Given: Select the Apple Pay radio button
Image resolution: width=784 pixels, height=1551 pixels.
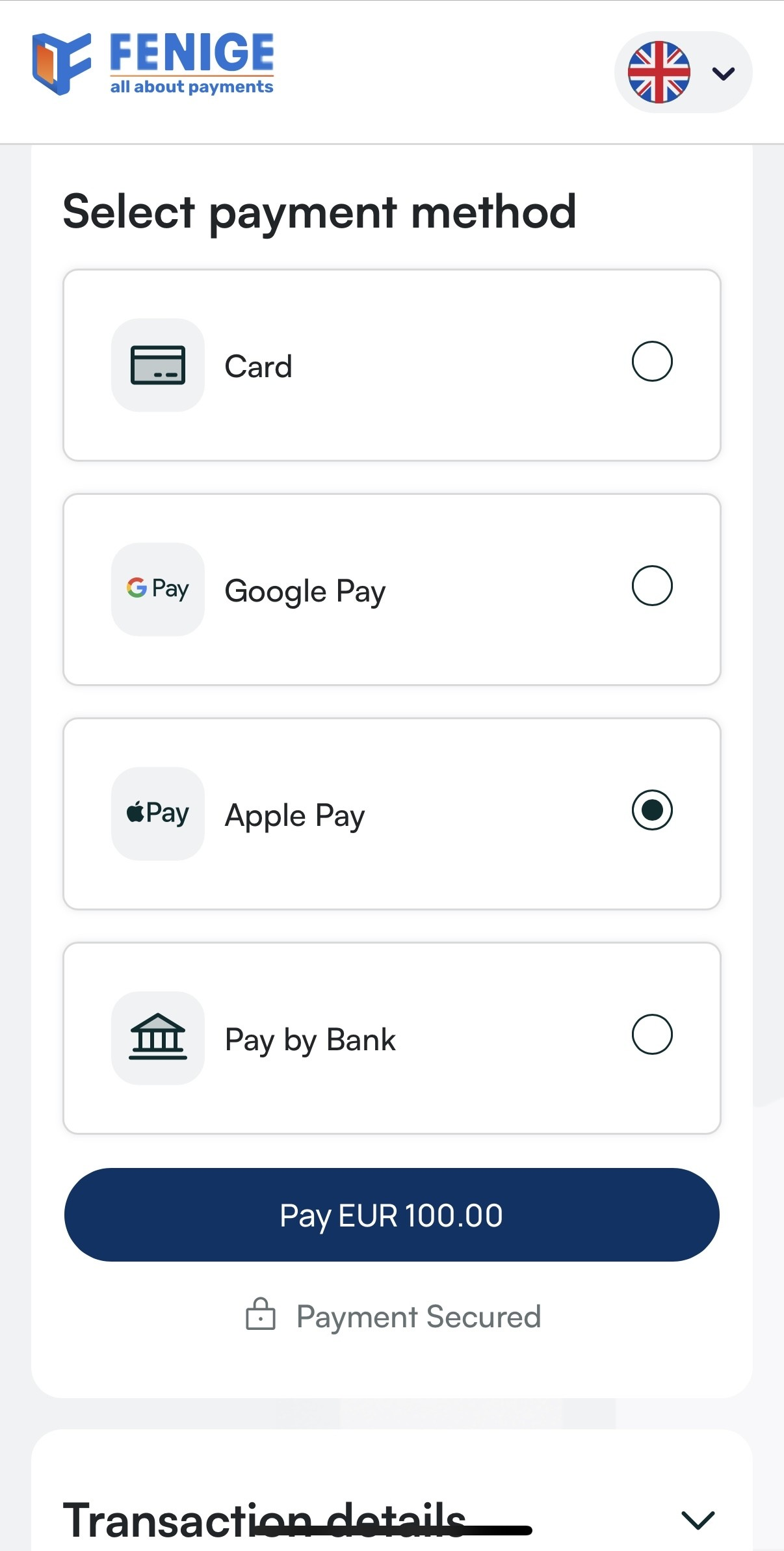Looking at the screenshot, I should pyautogui.click(x=651, y=810).
